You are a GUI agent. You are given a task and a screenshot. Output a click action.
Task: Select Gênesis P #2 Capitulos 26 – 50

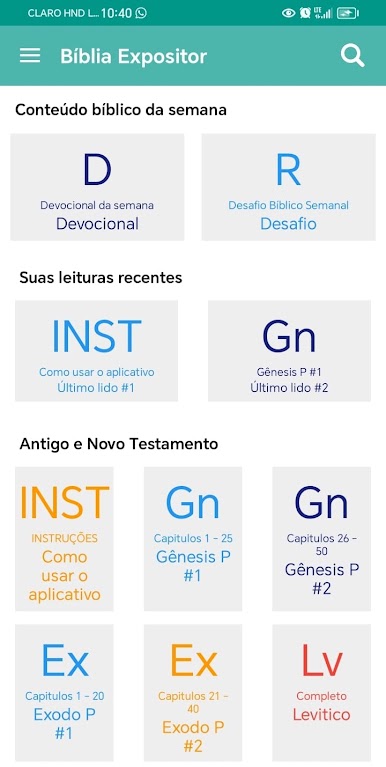(x=321, y=539)
